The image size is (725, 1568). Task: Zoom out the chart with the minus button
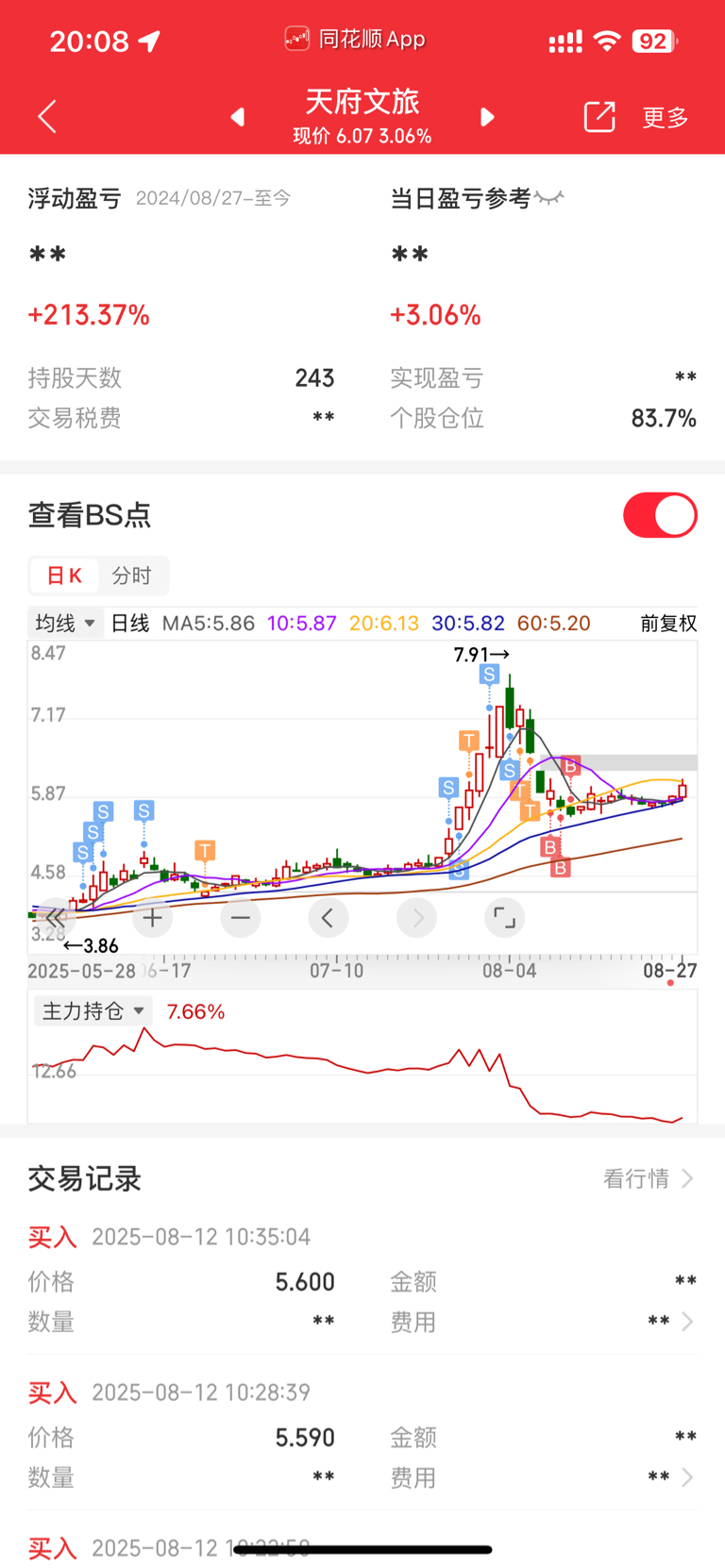[x=241, y=917]
